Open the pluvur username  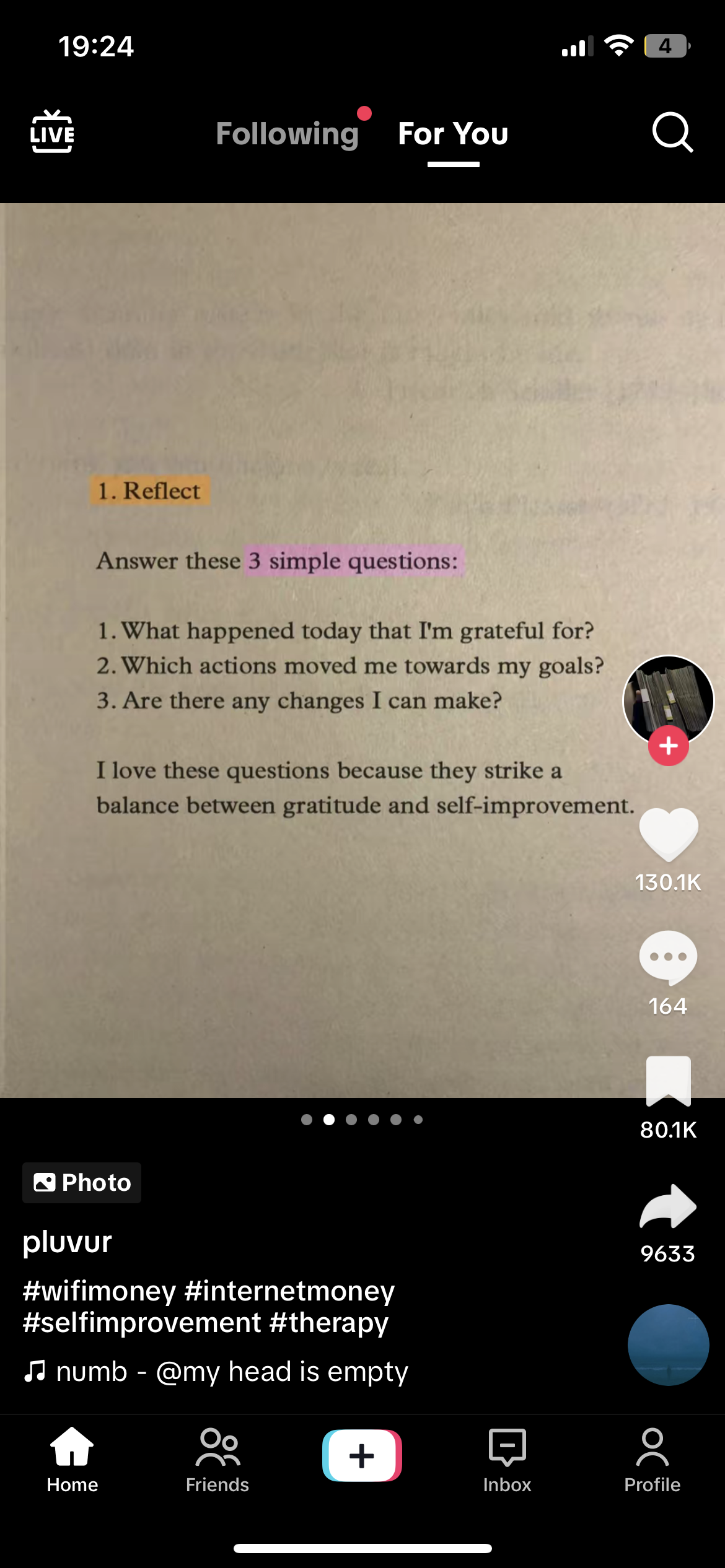click(x=68, y=1242)
